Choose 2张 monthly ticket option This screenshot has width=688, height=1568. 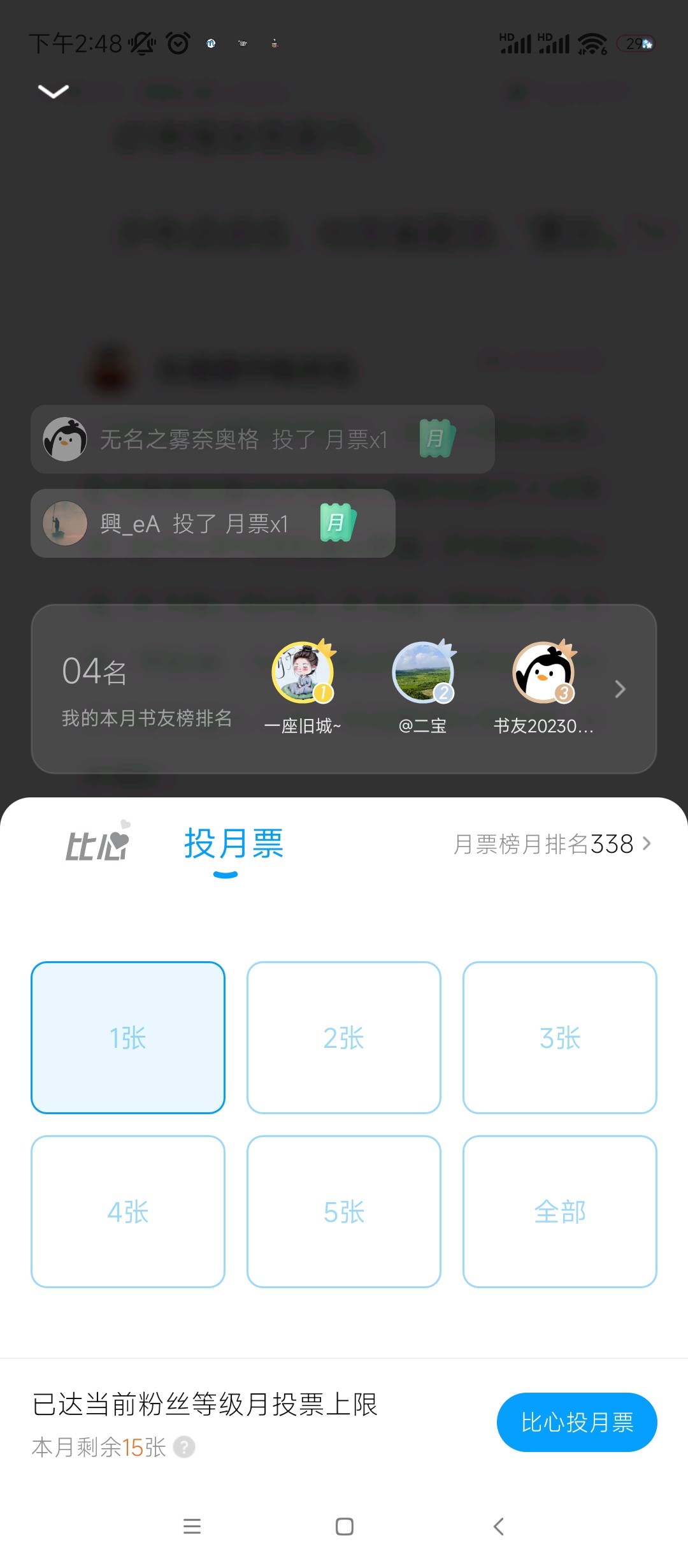tap(344, 1038)
